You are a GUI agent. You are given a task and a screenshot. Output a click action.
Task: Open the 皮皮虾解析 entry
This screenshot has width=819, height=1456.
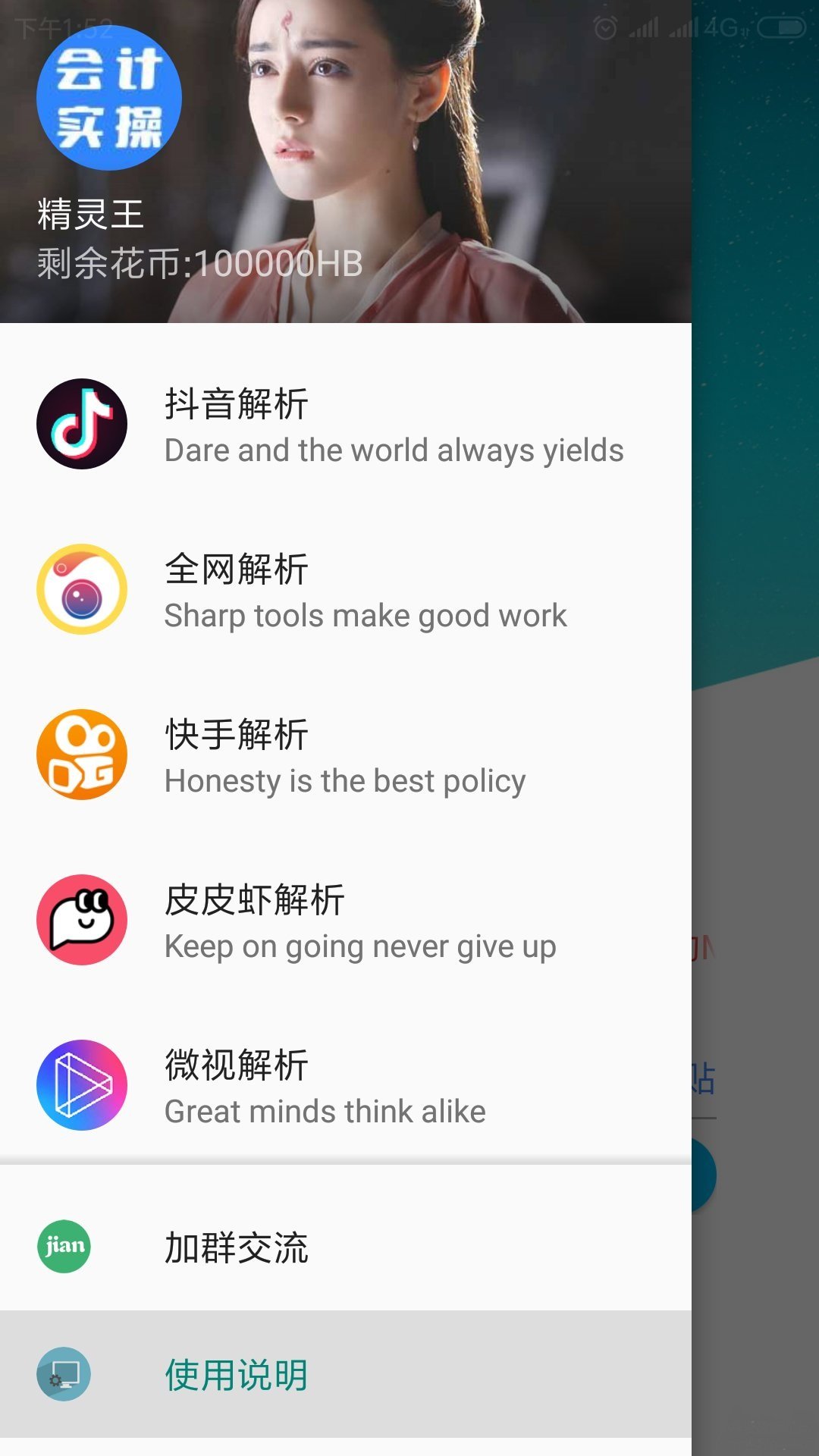click(345, 921)
